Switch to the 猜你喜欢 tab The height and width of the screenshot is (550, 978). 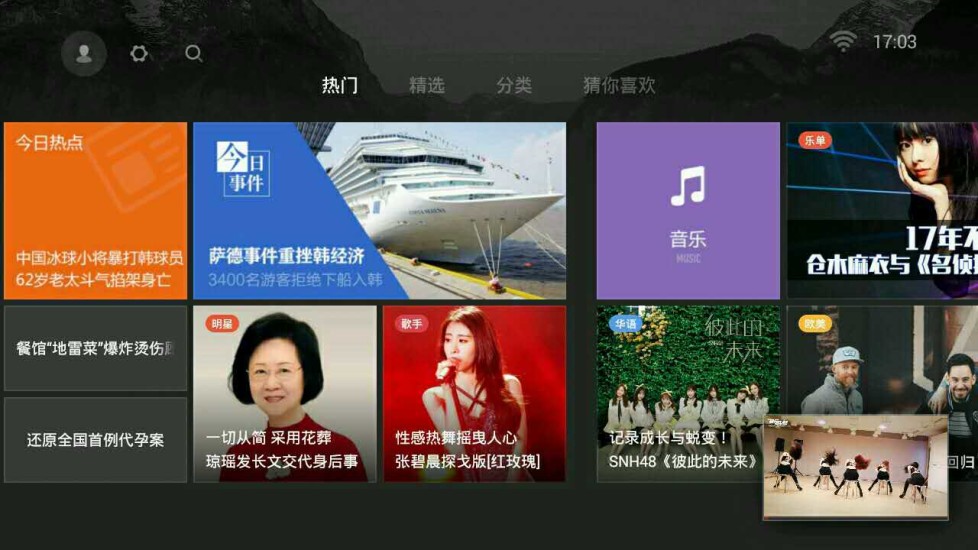(x=619, y=86)
